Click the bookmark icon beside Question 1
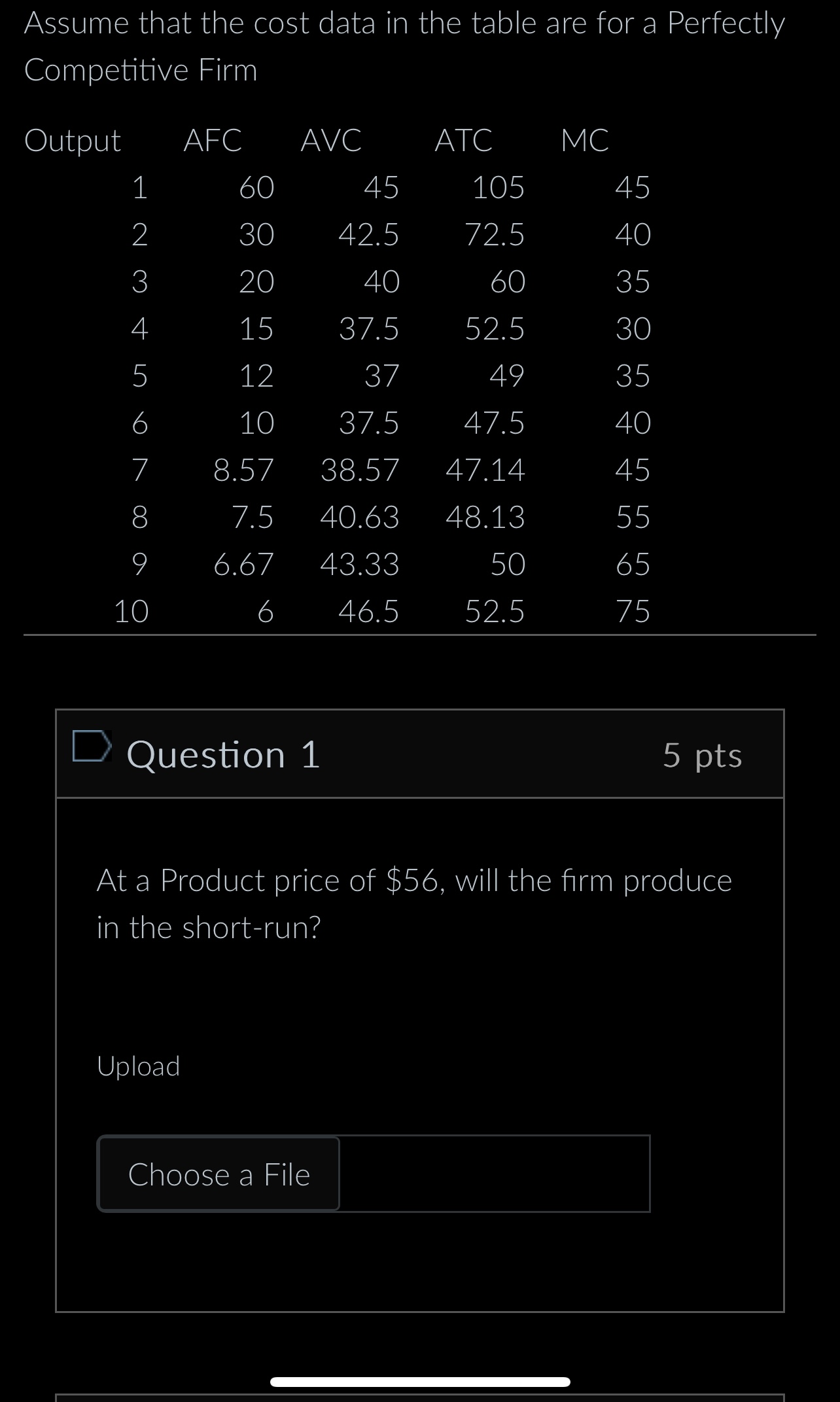840x1402 pixels. pyautogui.click(x=92, y=754)
